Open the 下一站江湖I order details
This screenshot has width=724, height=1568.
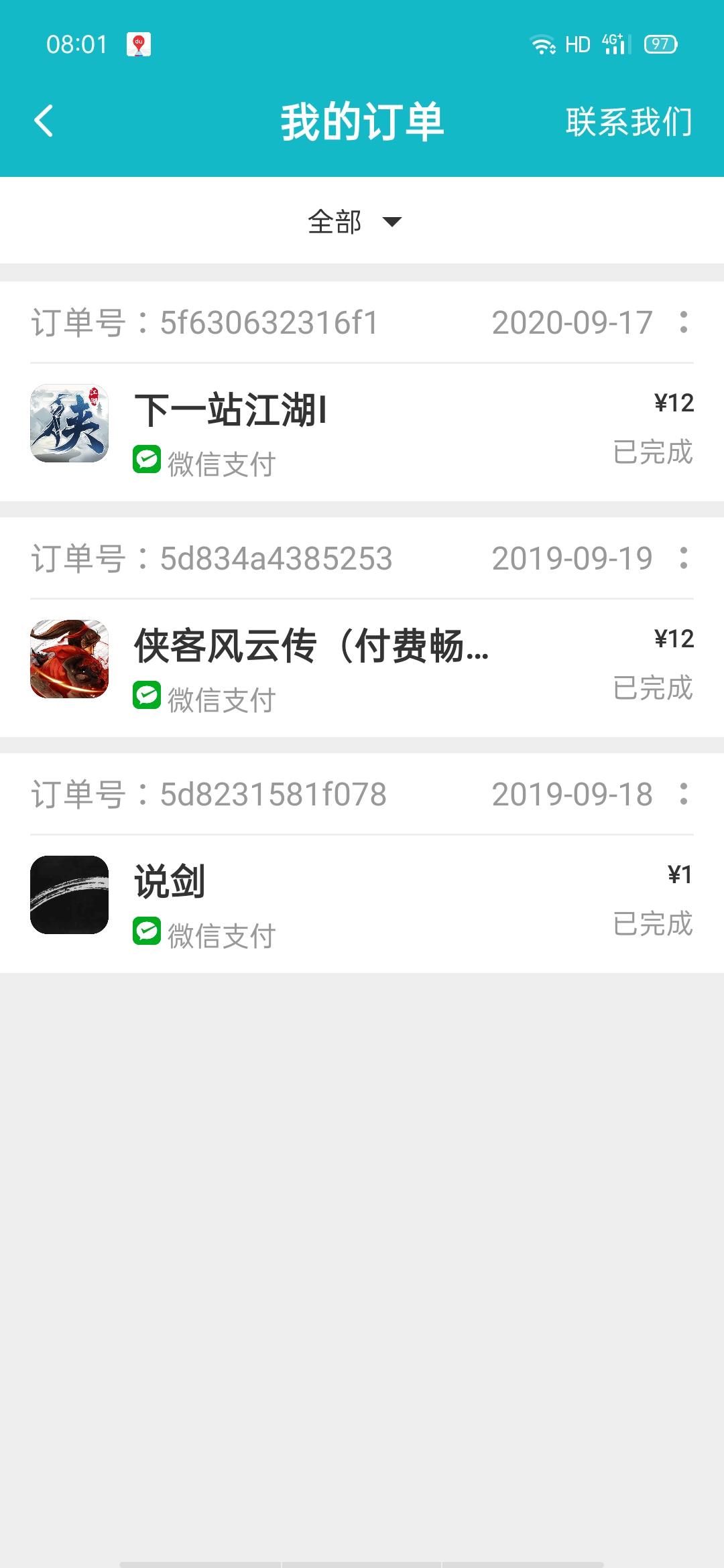pyautogui.click(x=362, y=432)
